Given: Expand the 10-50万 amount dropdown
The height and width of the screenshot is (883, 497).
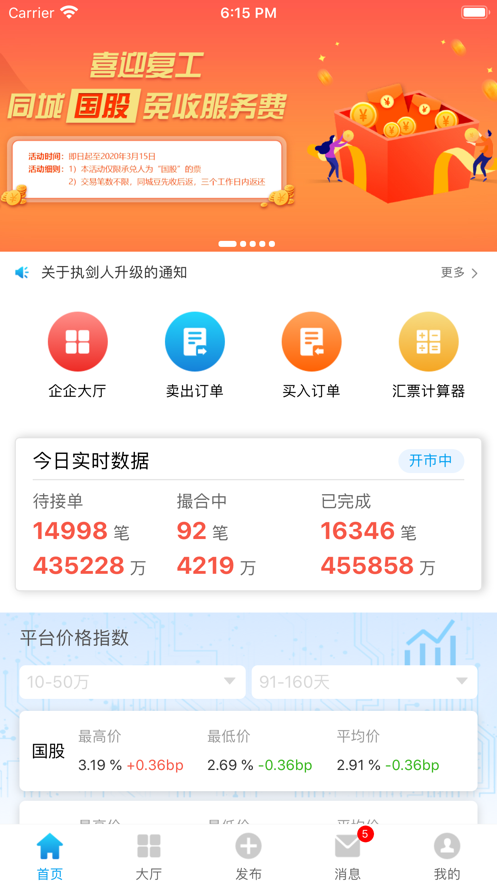Looking at the screenshot, I should pos(132,682).
